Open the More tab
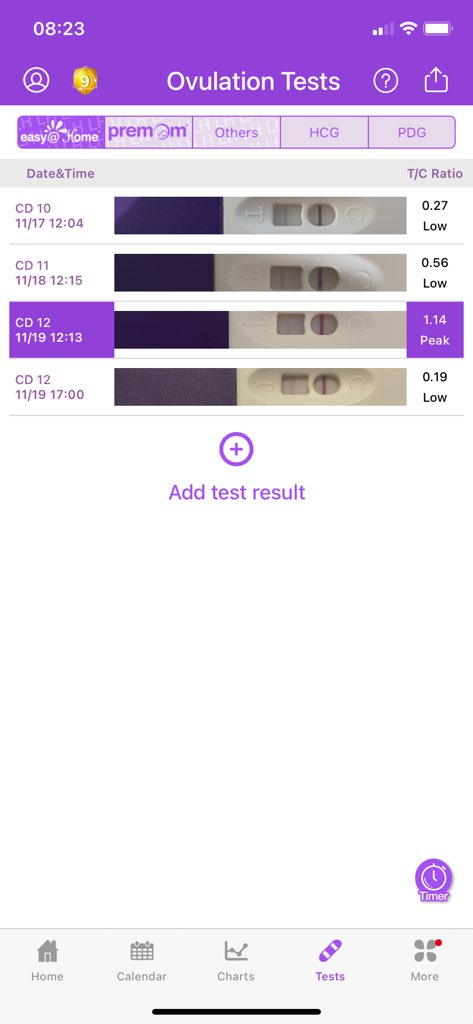 425,961
